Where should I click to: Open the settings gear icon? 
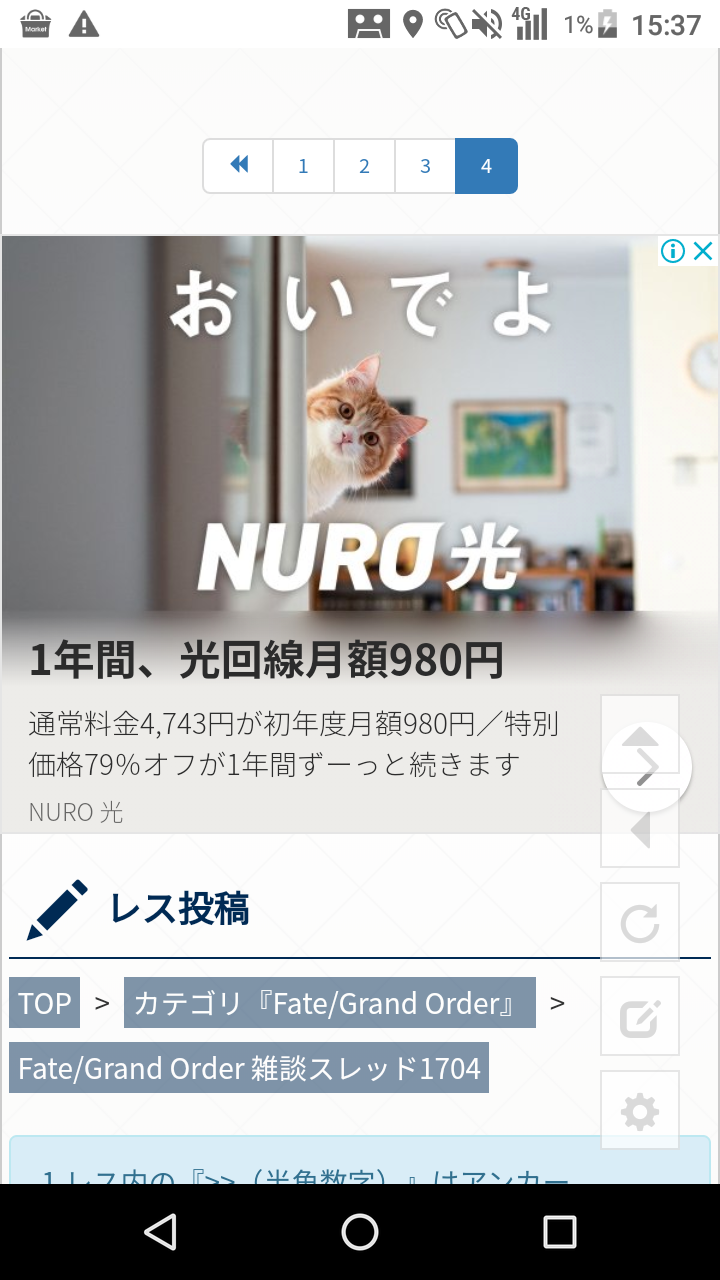tap(640, 1110)
